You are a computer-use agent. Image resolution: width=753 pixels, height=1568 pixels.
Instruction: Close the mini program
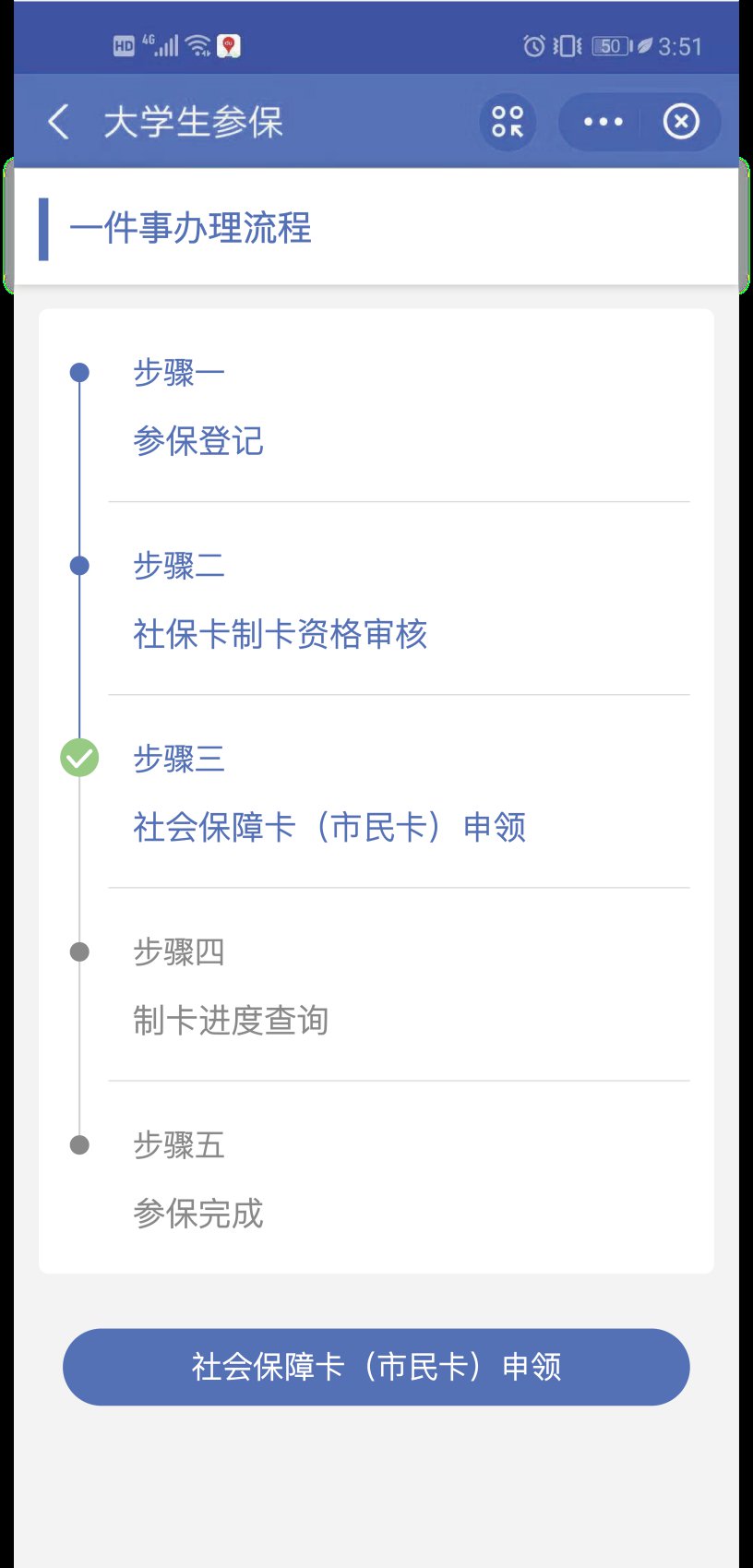681,122
